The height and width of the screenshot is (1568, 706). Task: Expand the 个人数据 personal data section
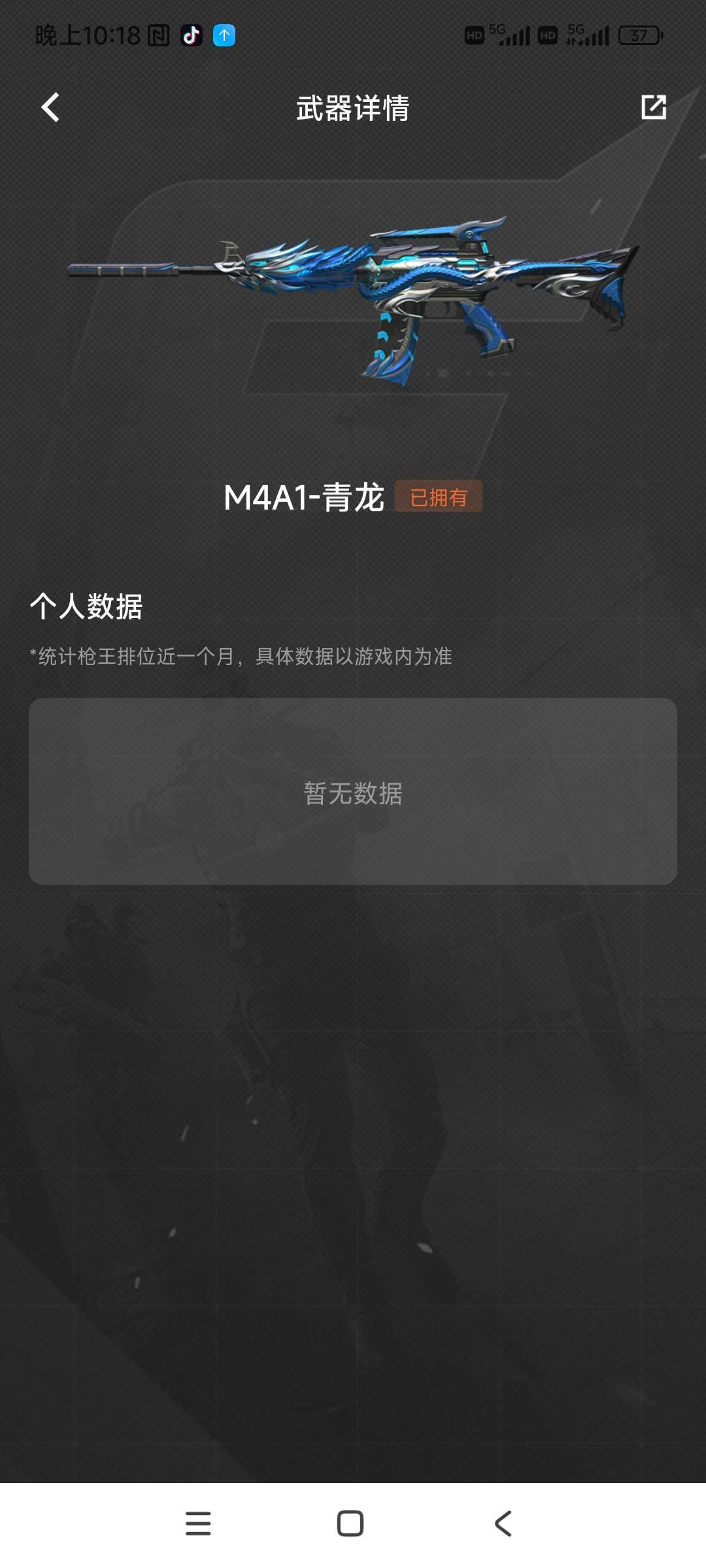point(90,606)
